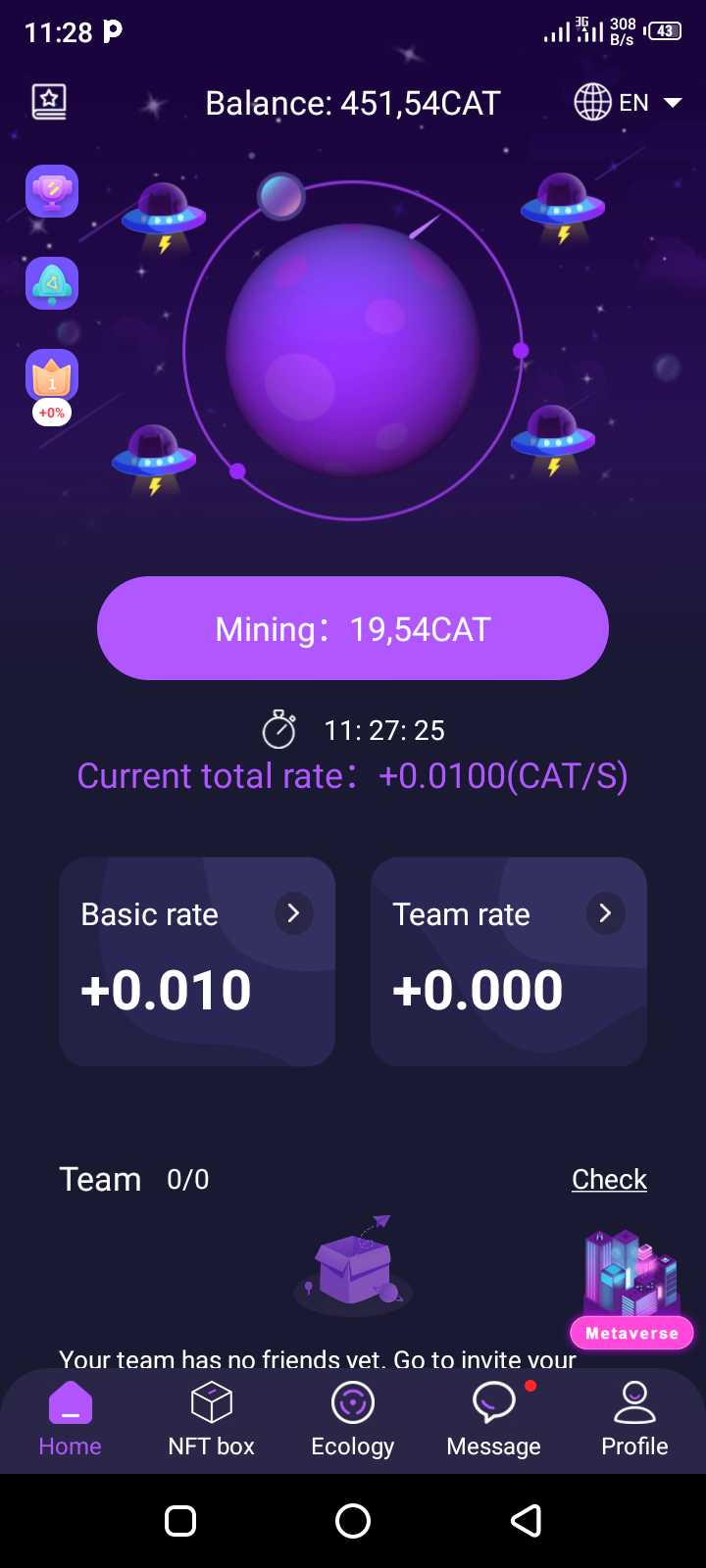This screenshot has width=706, height=1568.
Task: Switch to the Profile tab
Action: pos(634,1419)
